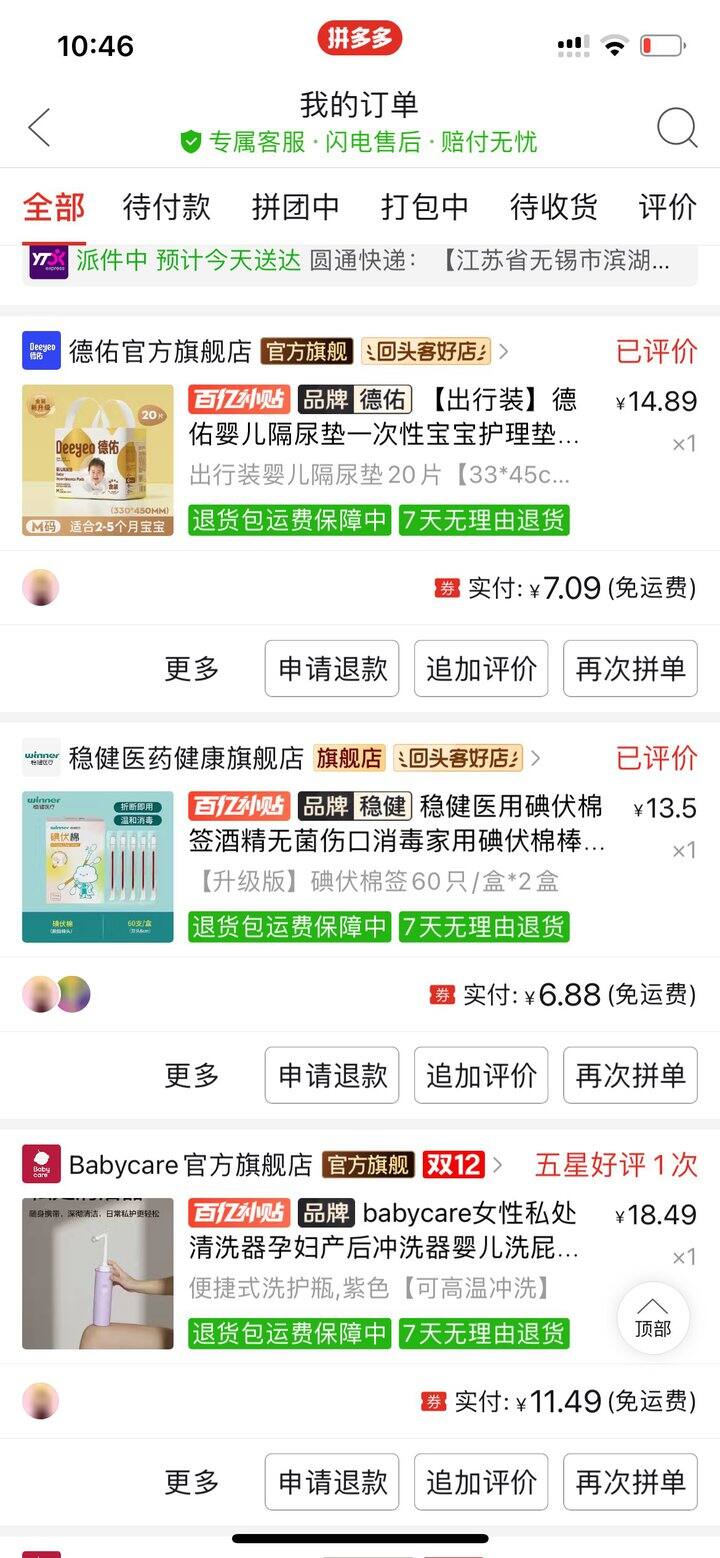Tap 申请退款 for the 德佑 order
Viewport: 720px width, 1558px height.
332,669
